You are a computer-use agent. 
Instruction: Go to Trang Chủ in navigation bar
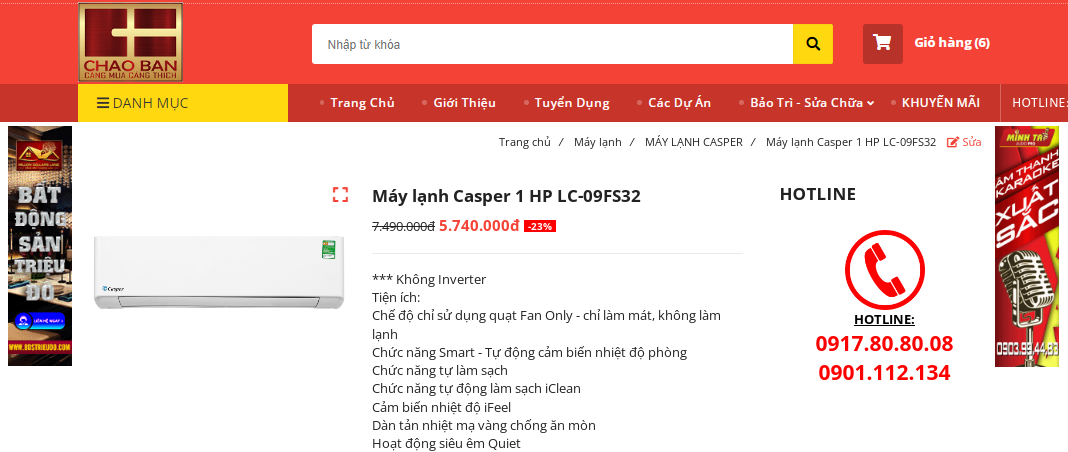point(362,103)
